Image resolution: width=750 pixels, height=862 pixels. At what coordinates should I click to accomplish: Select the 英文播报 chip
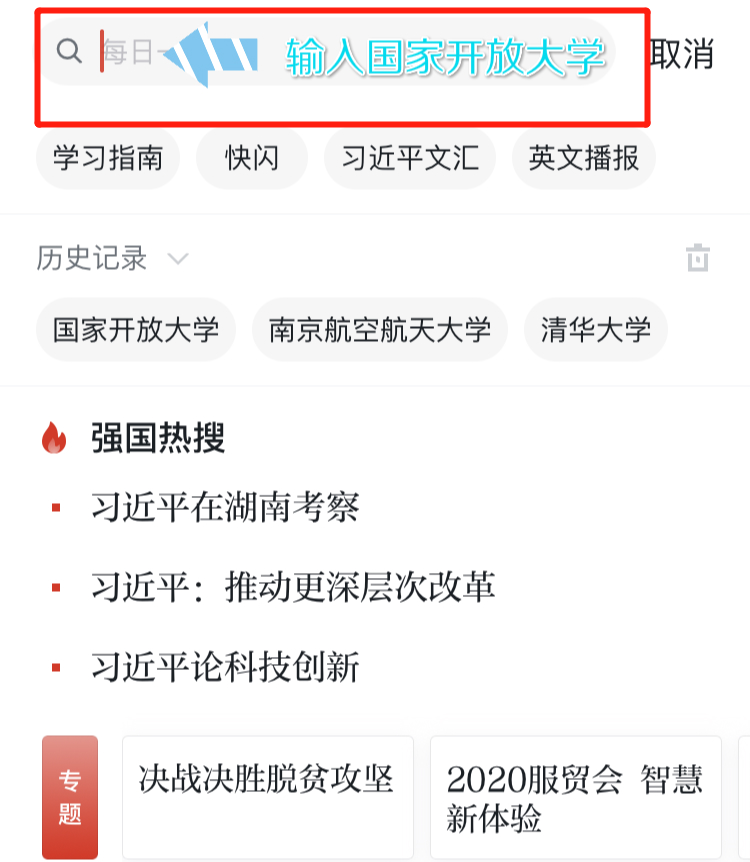pyautogui.click(x=584, y=158)
